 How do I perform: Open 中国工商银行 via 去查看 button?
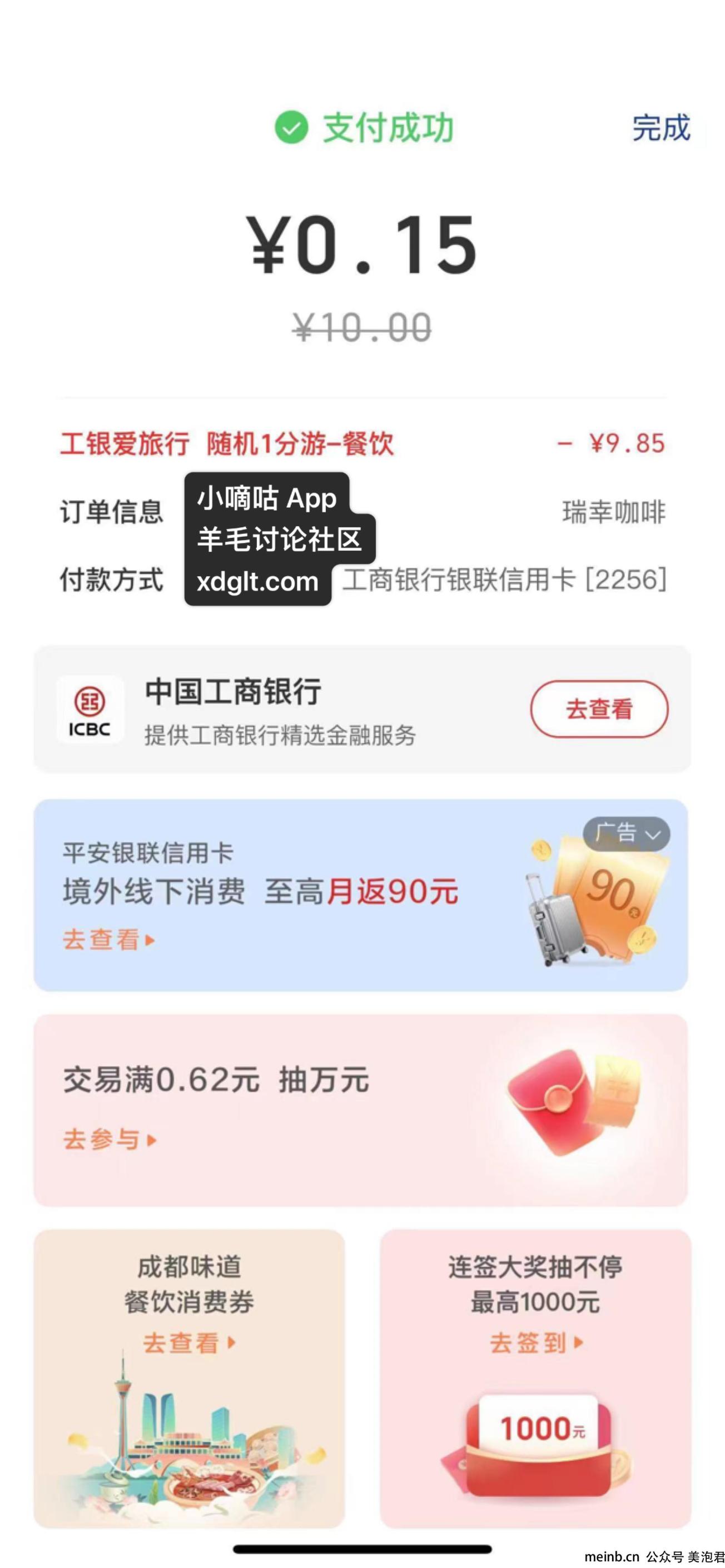[x=598, y=708]
